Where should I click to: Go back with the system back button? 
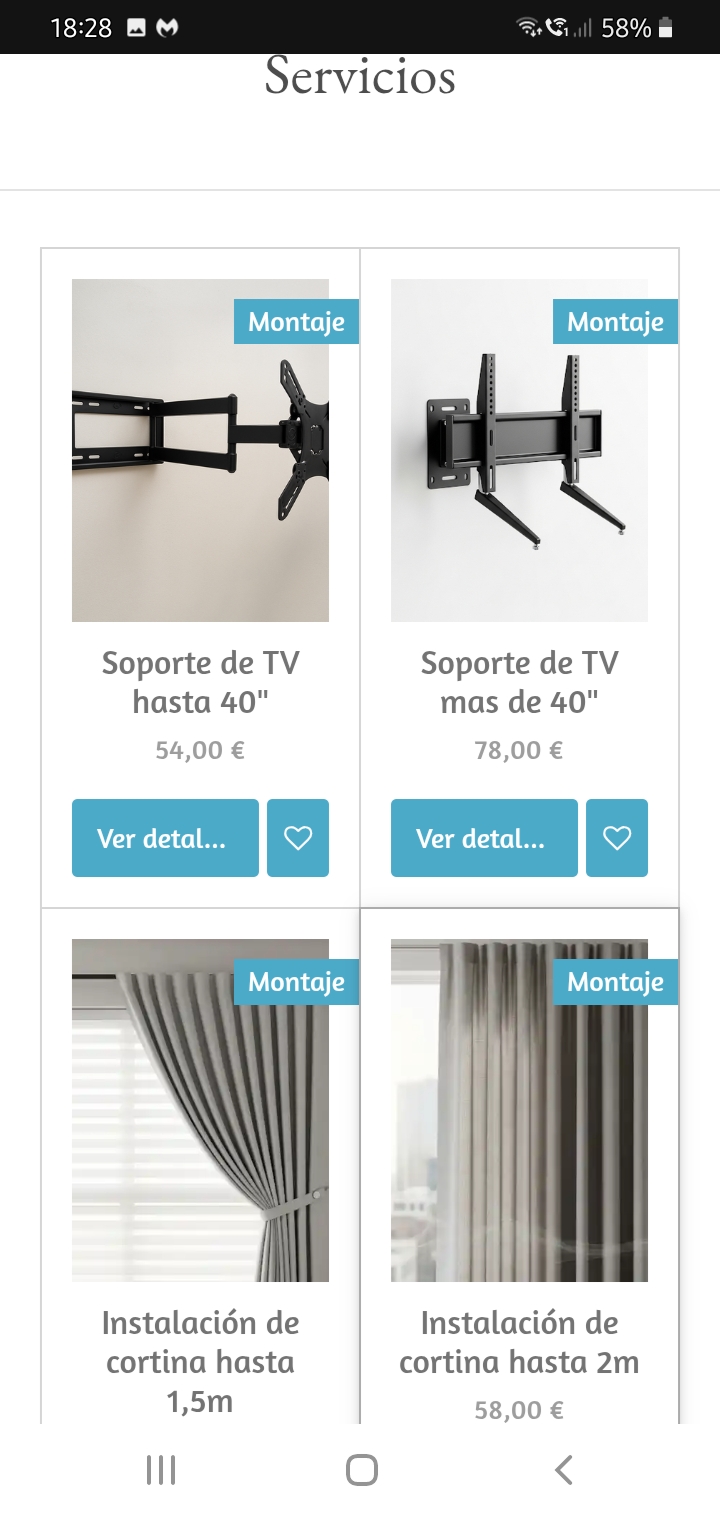pos(563,1470)
